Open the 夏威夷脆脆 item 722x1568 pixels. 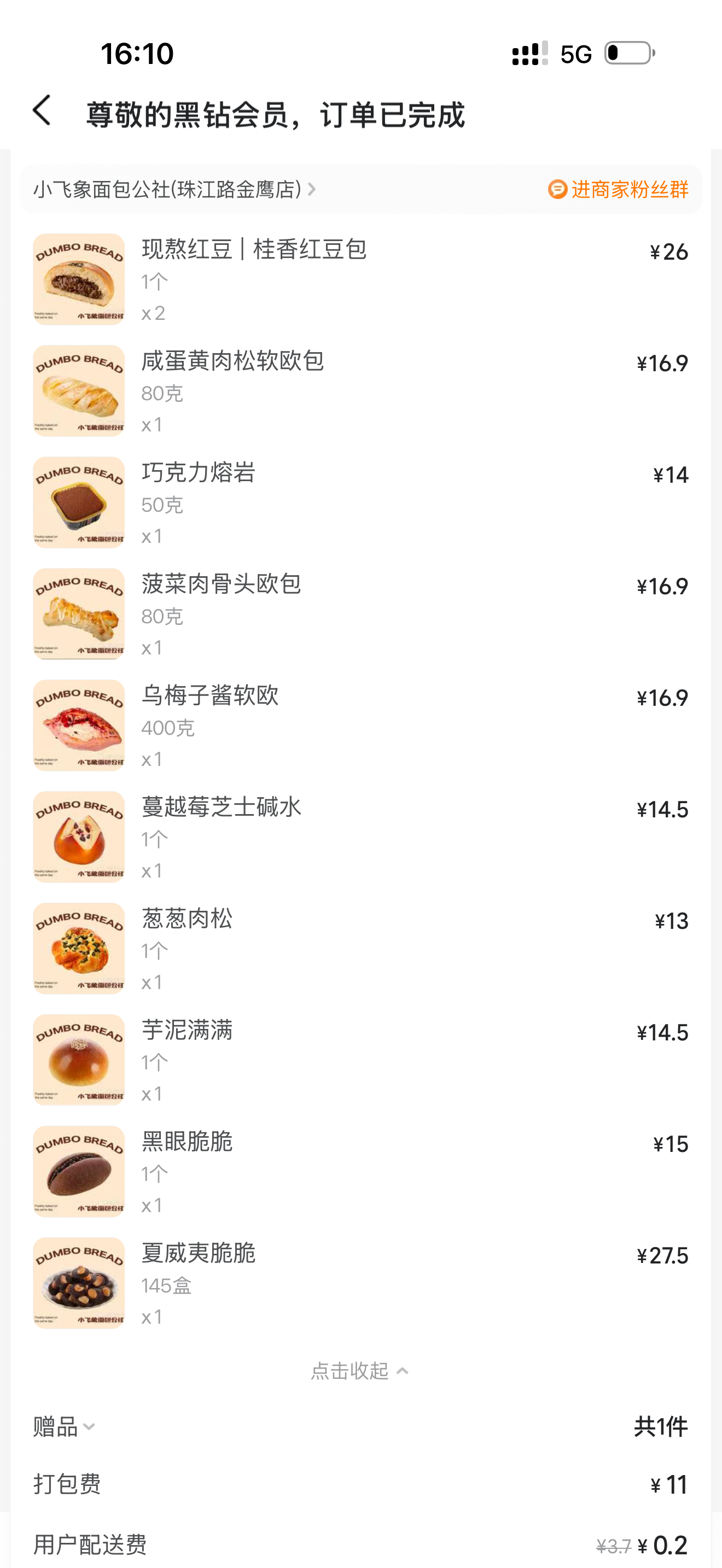199,1253
